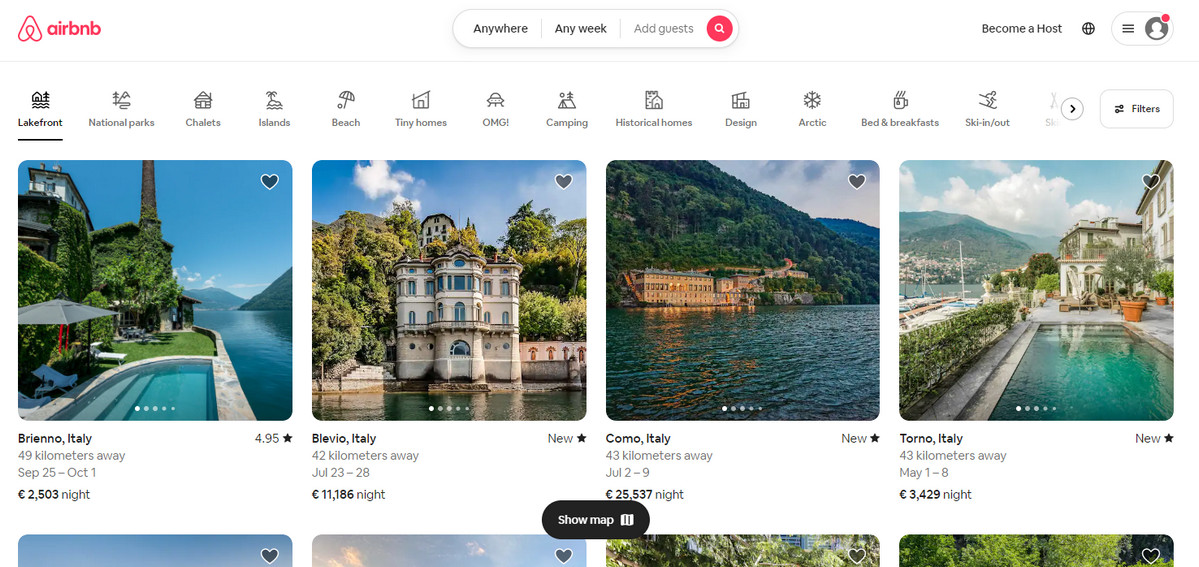Open Become a Host link

pos(1021,29)
